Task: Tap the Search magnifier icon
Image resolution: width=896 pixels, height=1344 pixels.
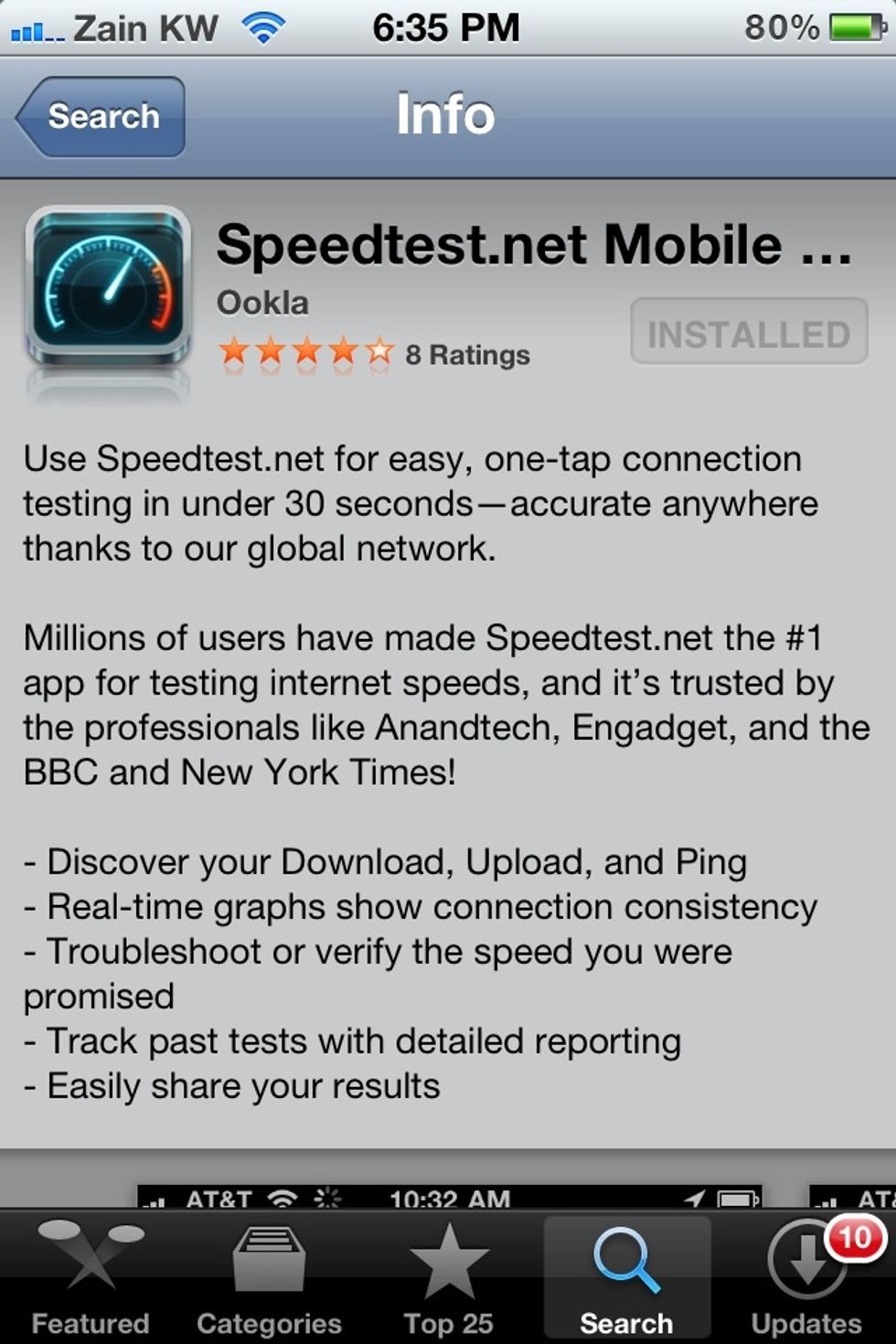Action: pos(626,1261)
